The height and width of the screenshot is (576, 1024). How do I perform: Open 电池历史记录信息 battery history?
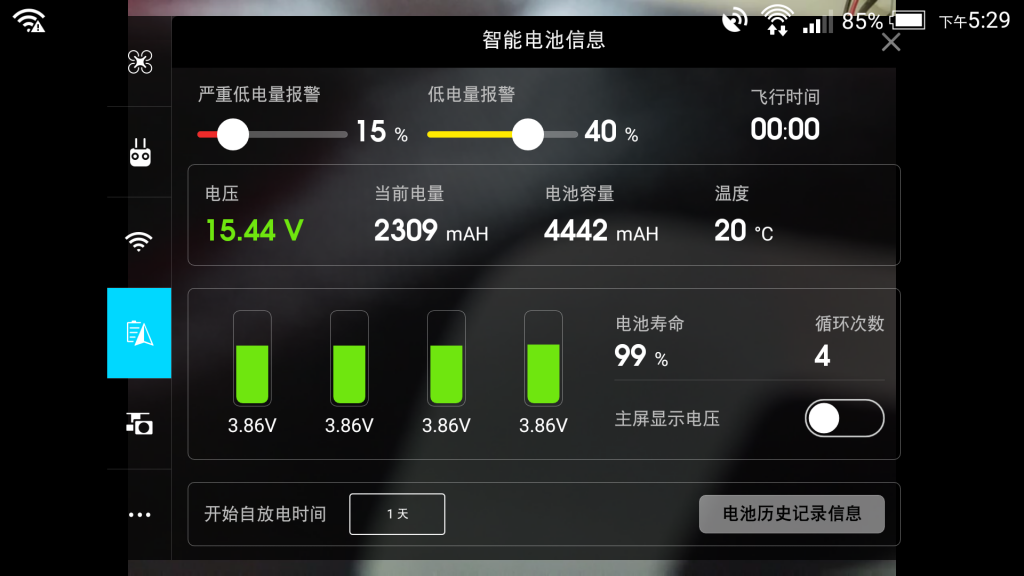pos(791,514)
